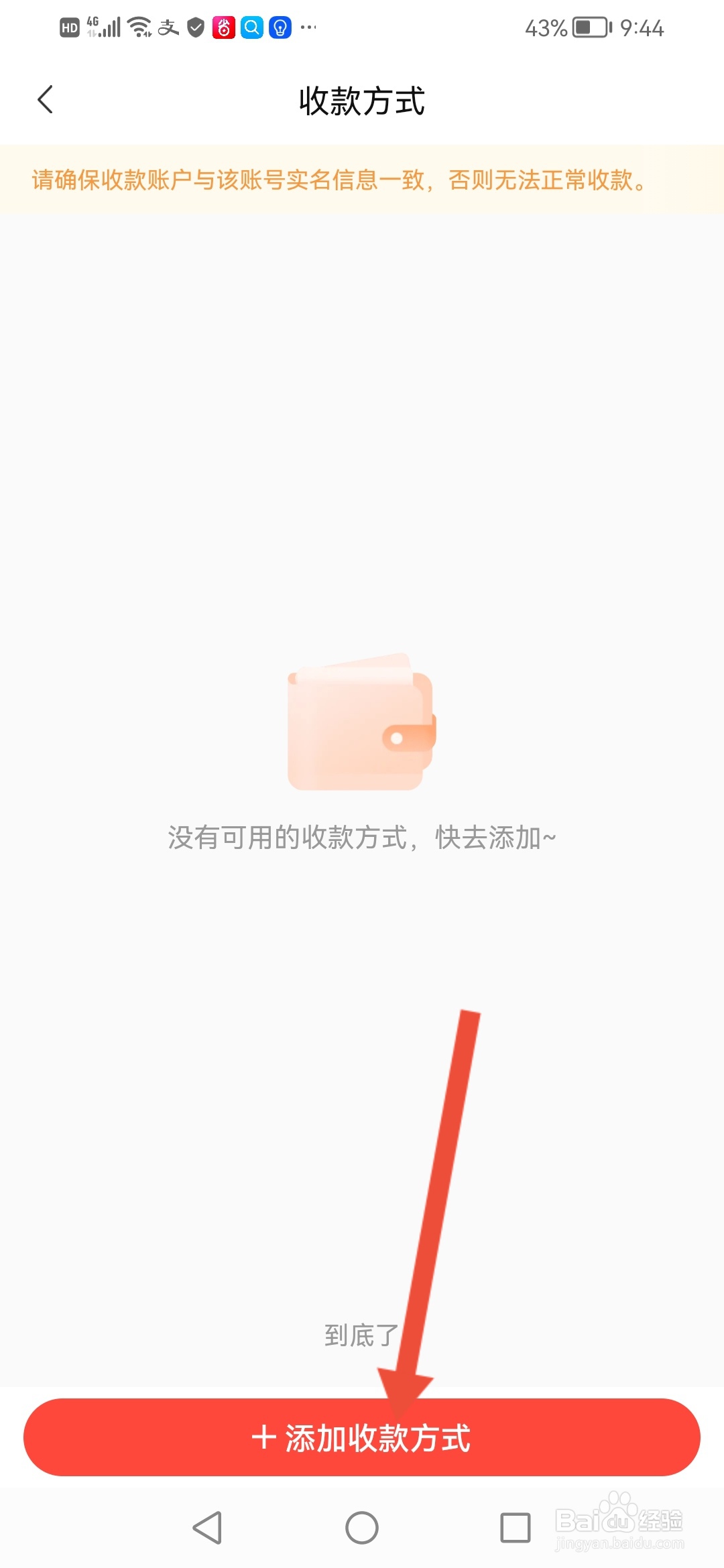Tap the back arrow on the 收款方式 page
The width and height of the screenshot is (724, 1568).
click(45, 99)
